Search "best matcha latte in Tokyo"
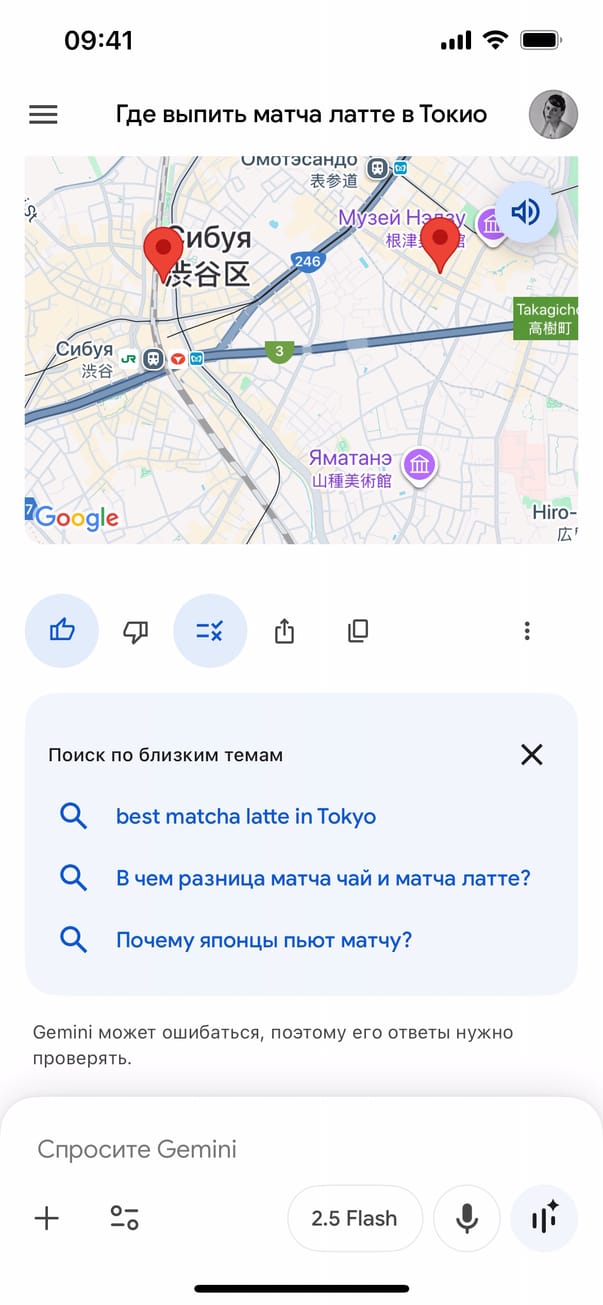This screenshot has height=1305, width=603. [x=246, y=816]
